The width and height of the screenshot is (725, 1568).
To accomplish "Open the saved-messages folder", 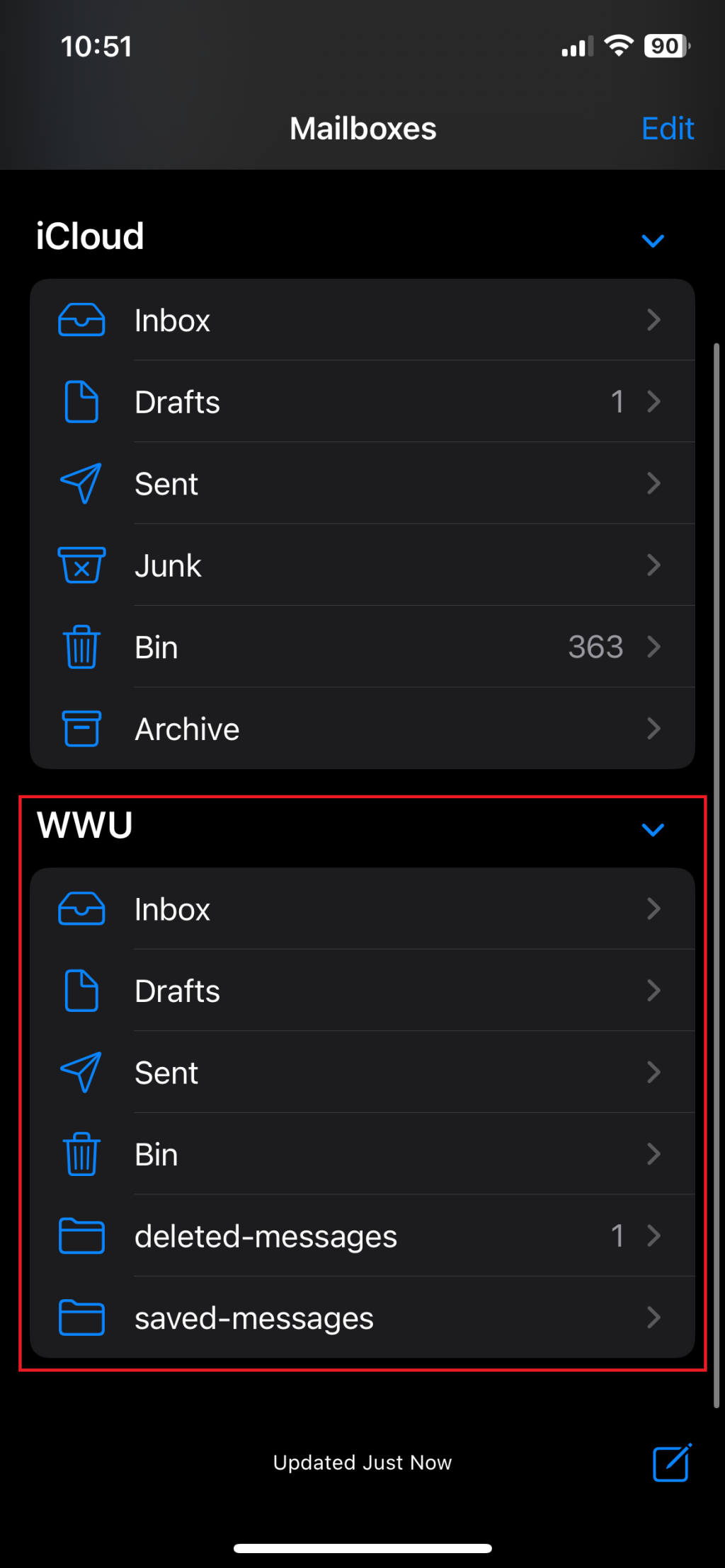I will pos(361,1318).
